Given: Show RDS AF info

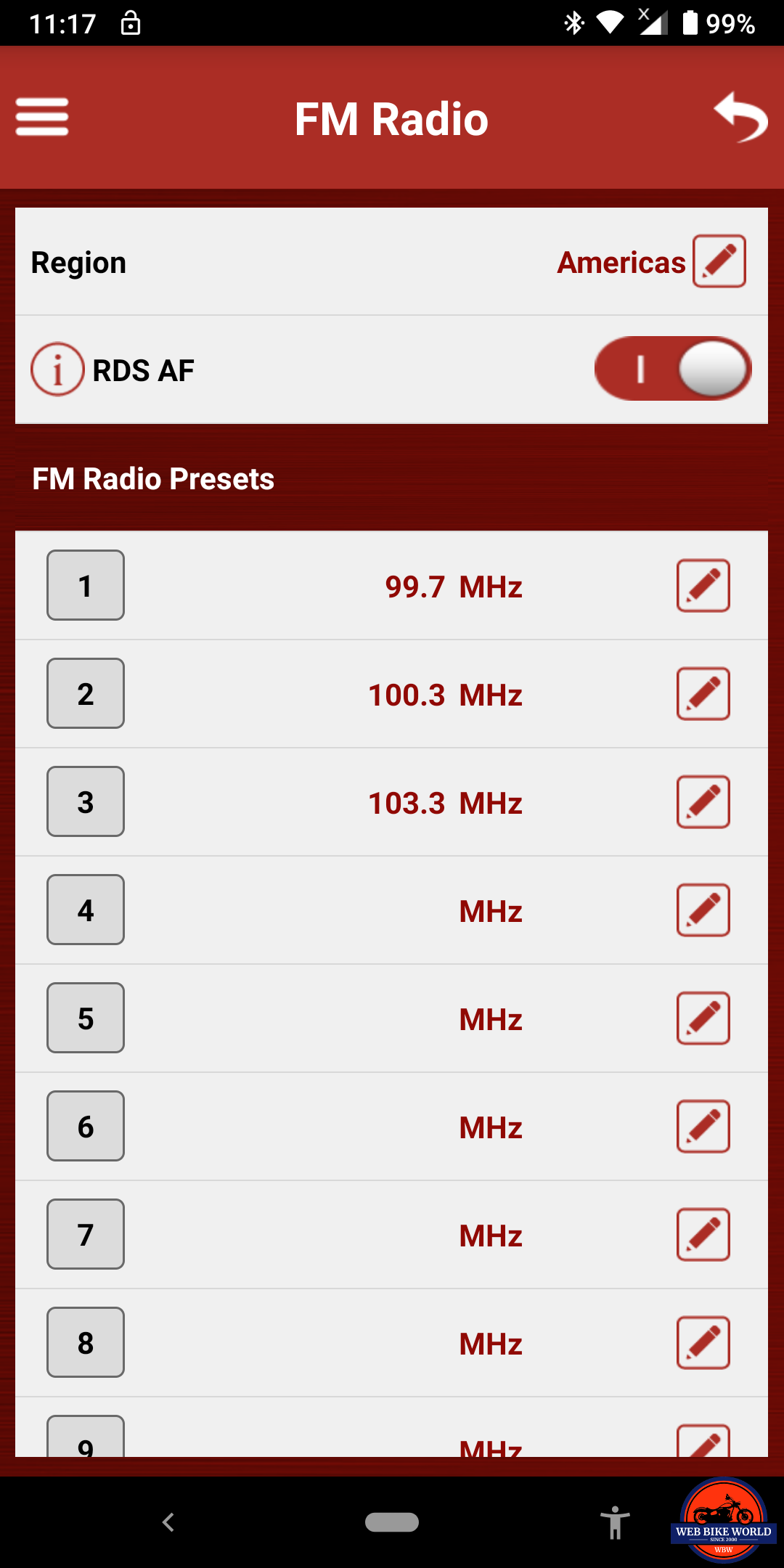Looking at the screenshot, I should (57, 369).
